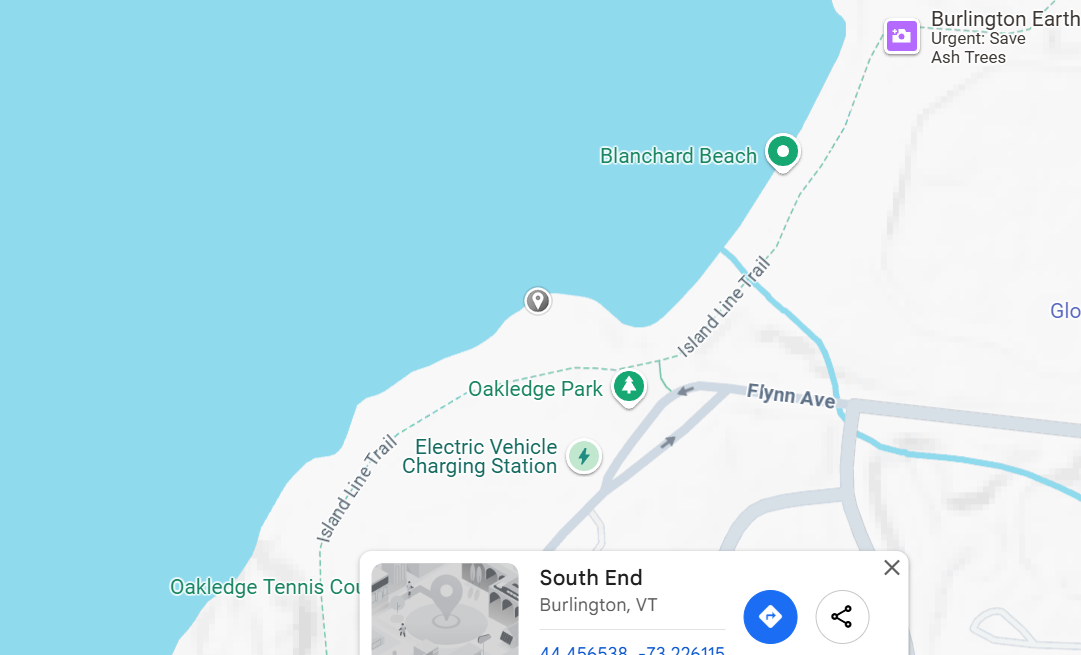
Task: Select the Electric Vehicle Charging Station marker
Action: 584,456
